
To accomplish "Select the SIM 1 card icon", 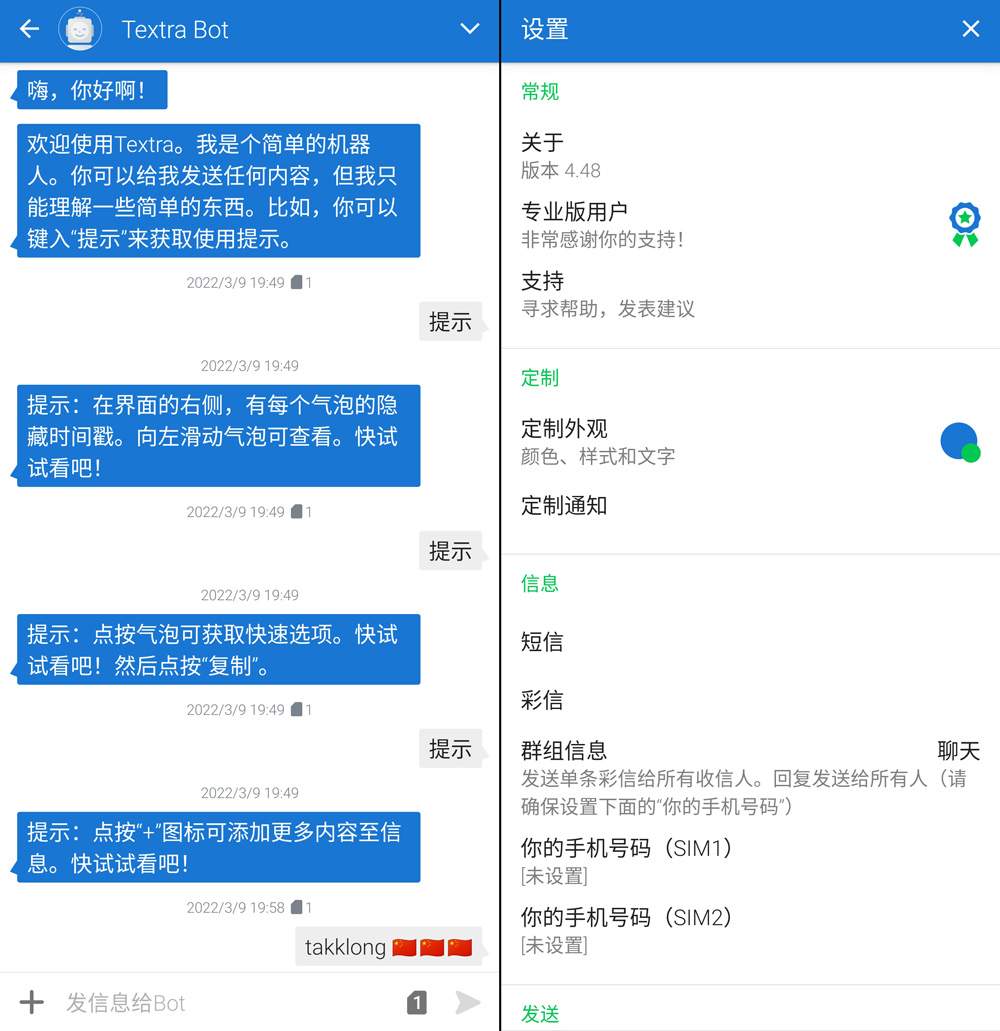I will 417,1002.
